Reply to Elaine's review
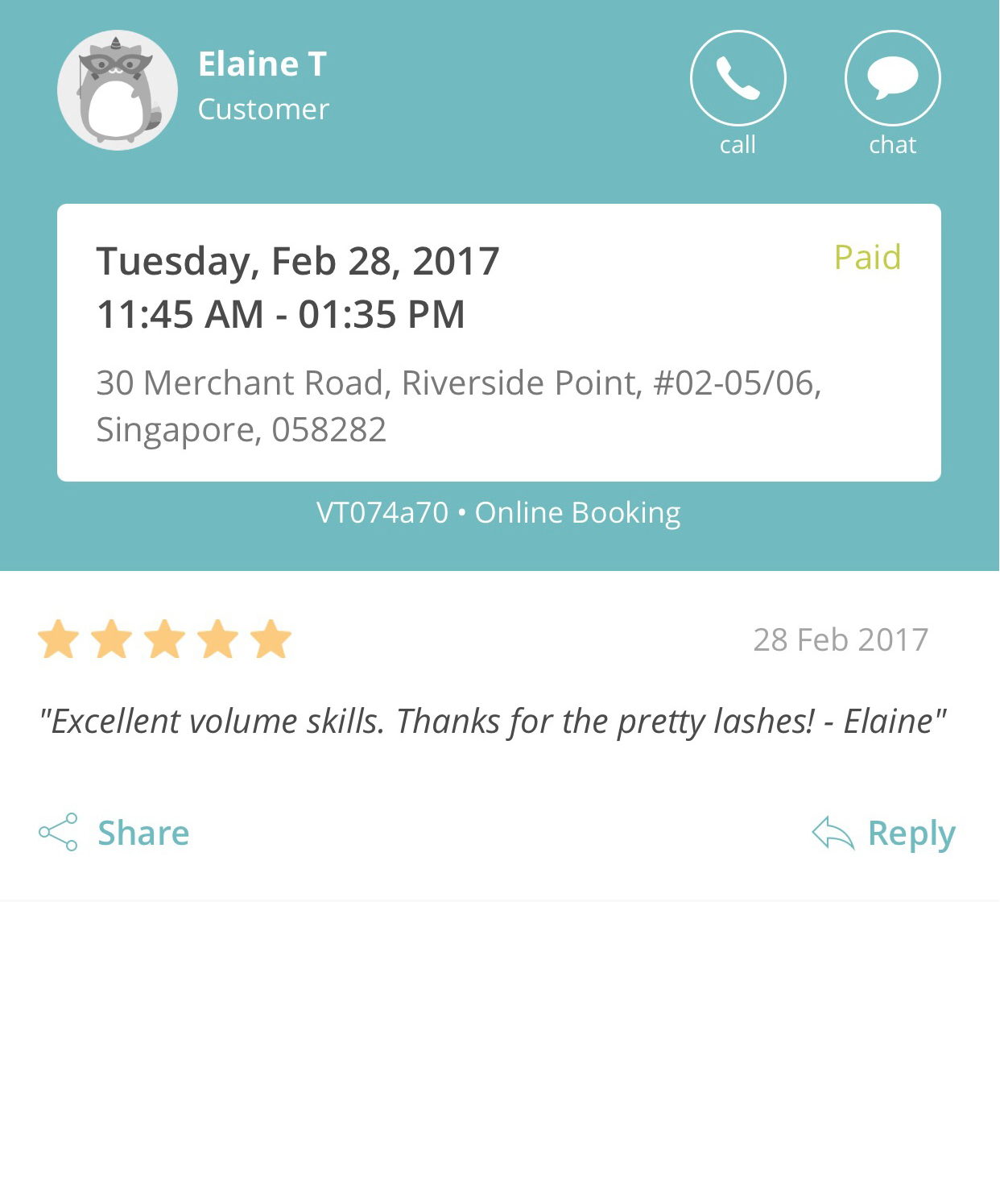The height and width of the screenshot is (1204, 1000). [x=884, y=833]
